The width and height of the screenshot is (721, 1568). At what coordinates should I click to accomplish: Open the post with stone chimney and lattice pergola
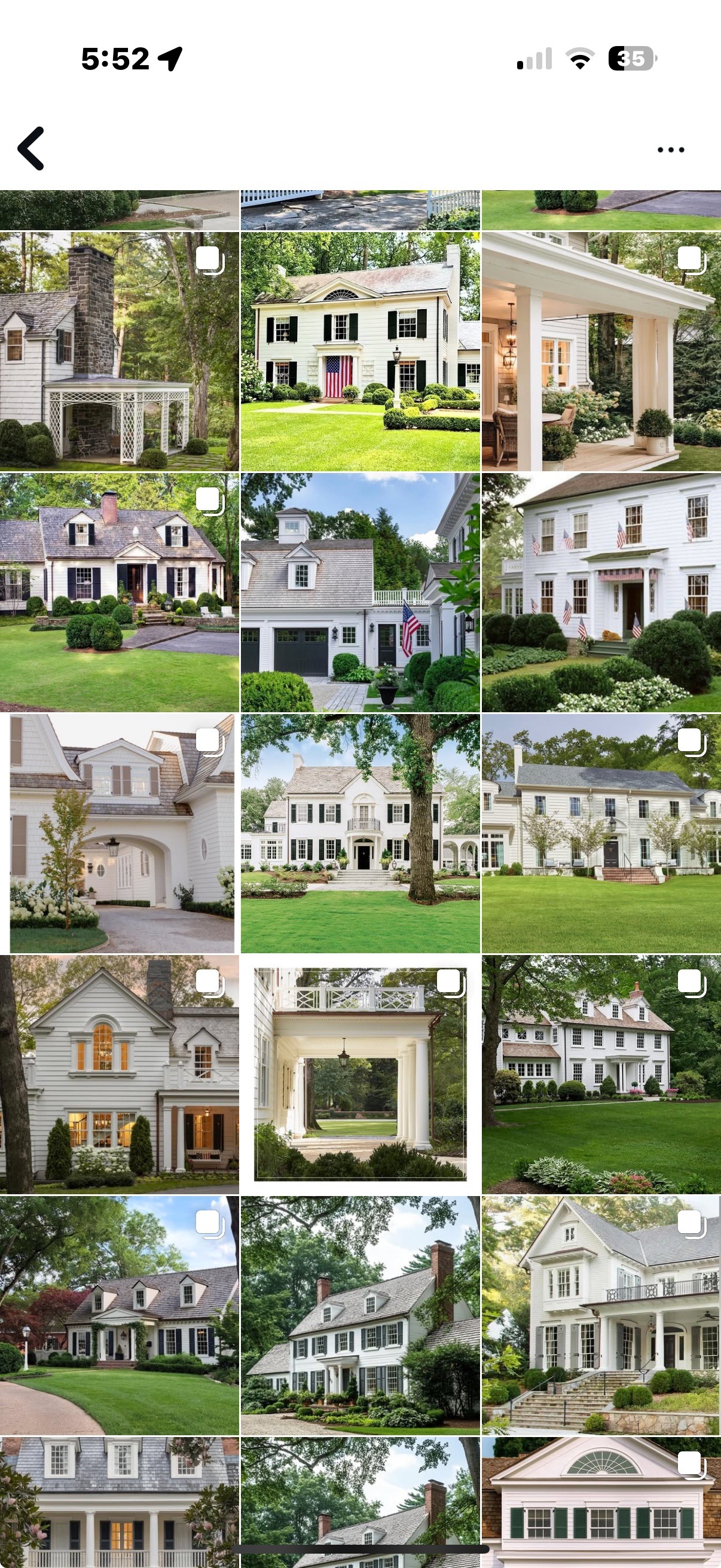(x=119, y=351)
